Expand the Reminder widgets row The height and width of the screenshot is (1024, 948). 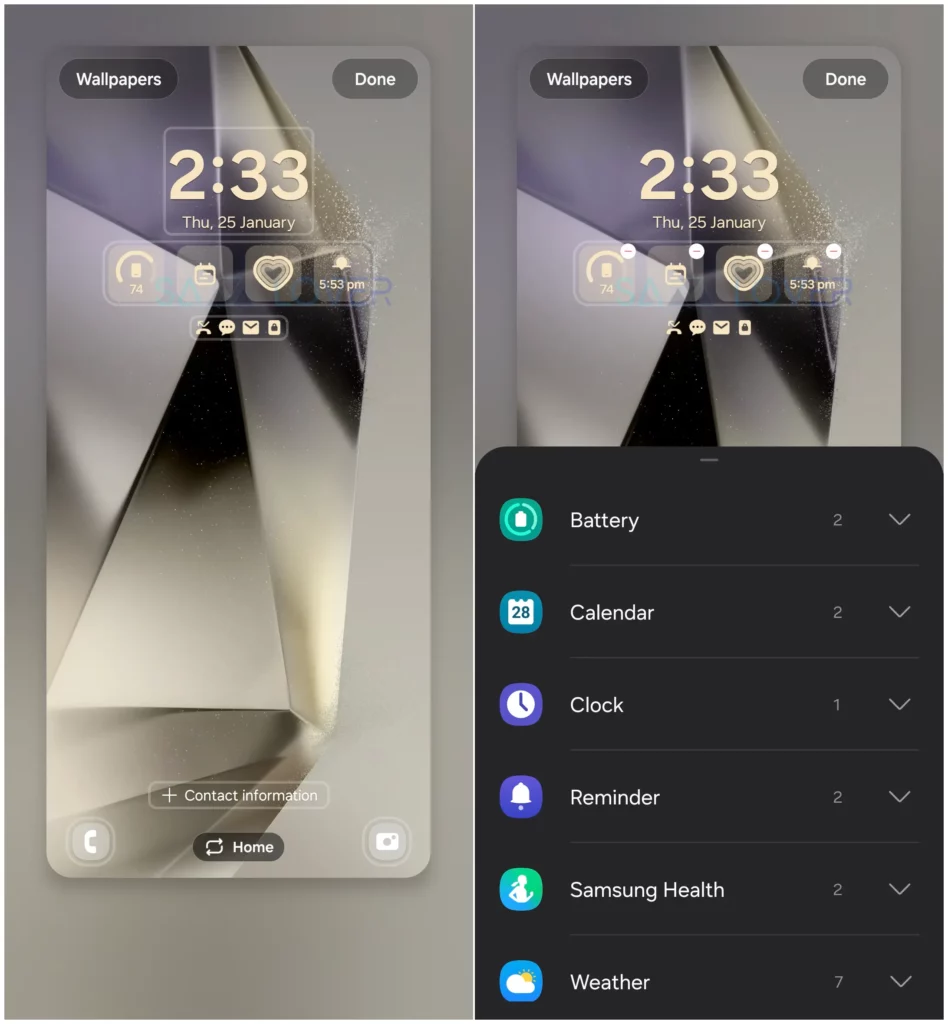899,797
